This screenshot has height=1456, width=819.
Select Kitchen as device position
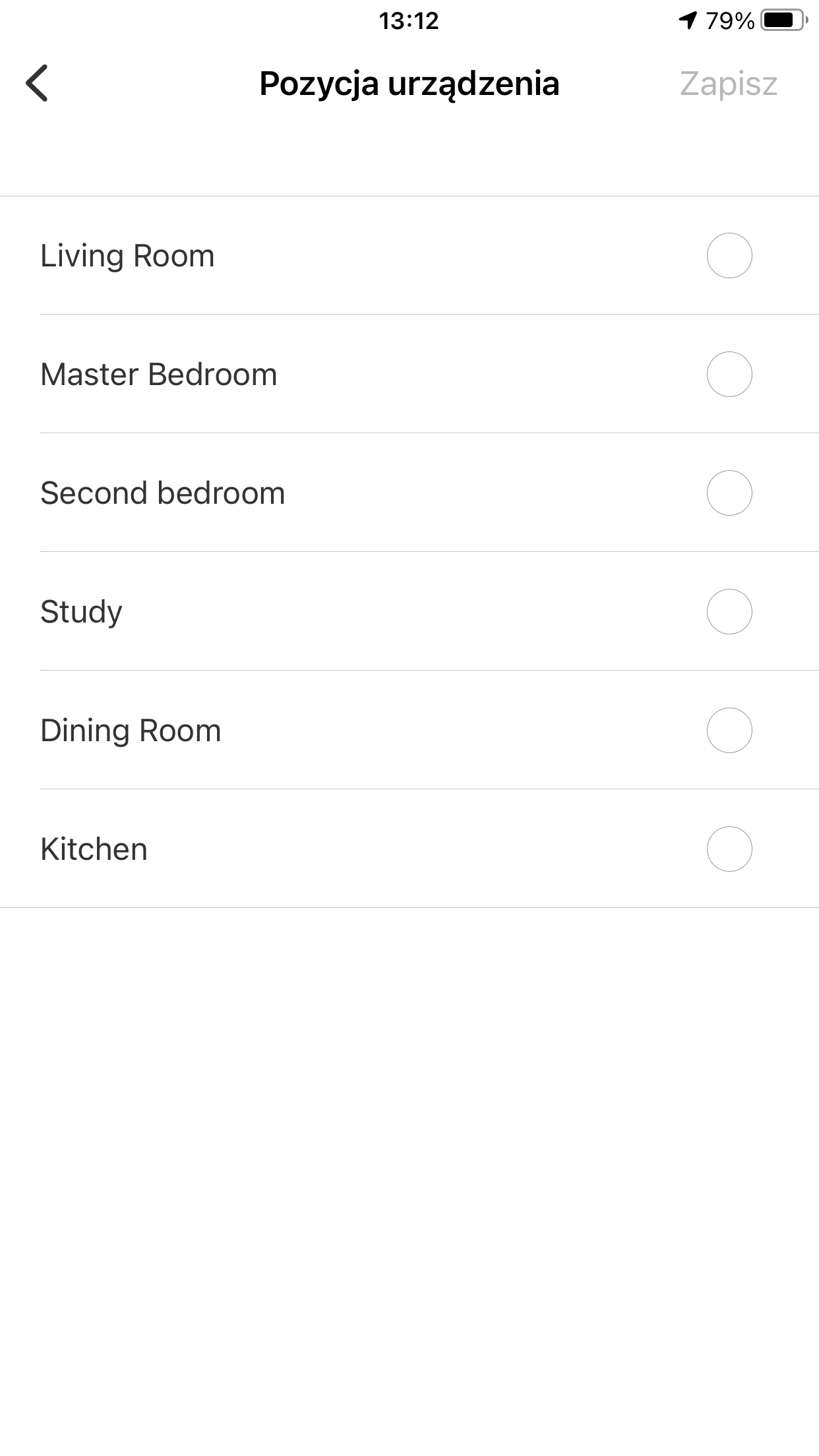[409, 849]
